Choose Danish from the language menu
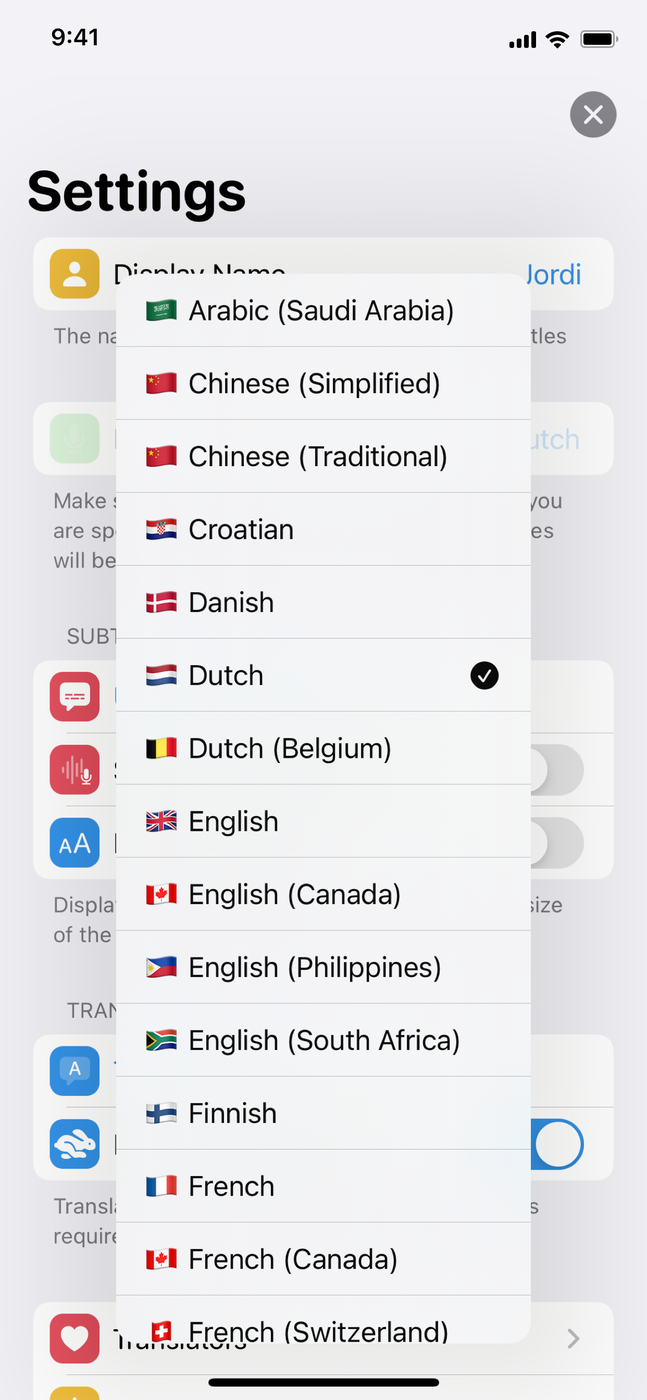The image size is (647, 1400). pos(322,603)
